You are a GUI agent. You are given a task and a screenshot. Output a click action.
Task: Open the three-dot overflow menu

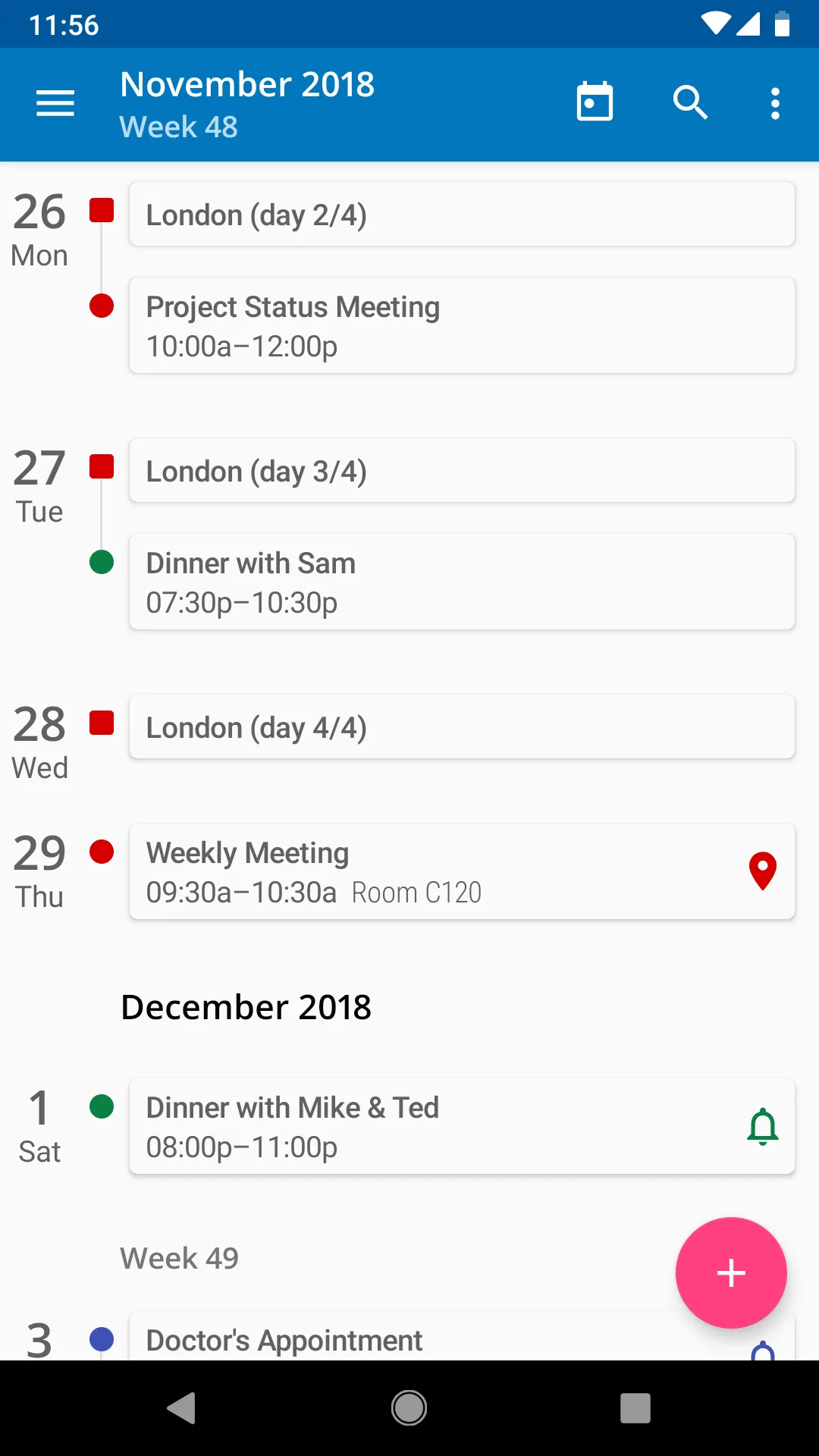point(774,103)
